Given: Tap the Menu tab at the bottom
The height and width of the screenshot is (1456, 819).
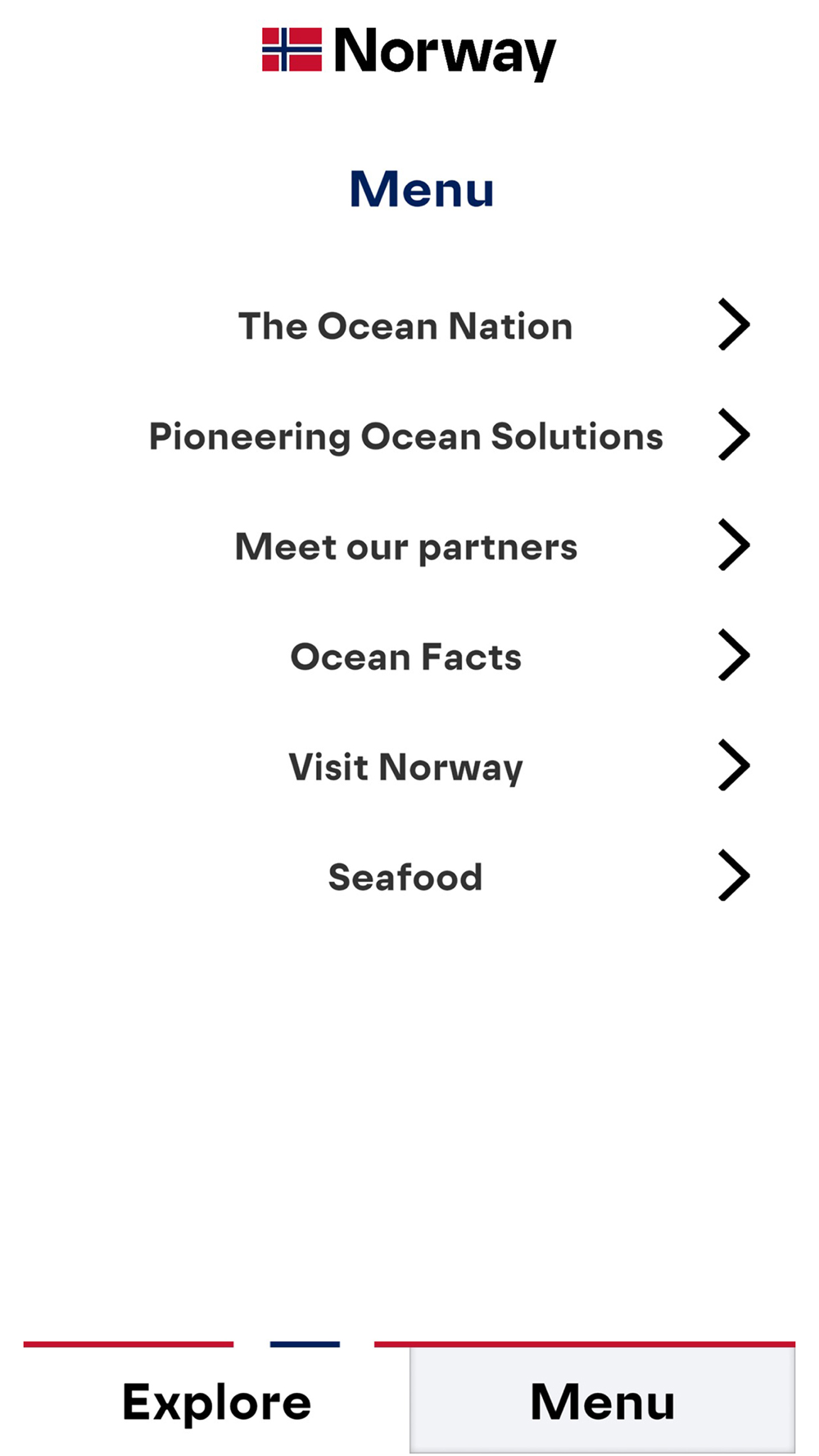Looking at the screenshot, I should (602, 1402).
